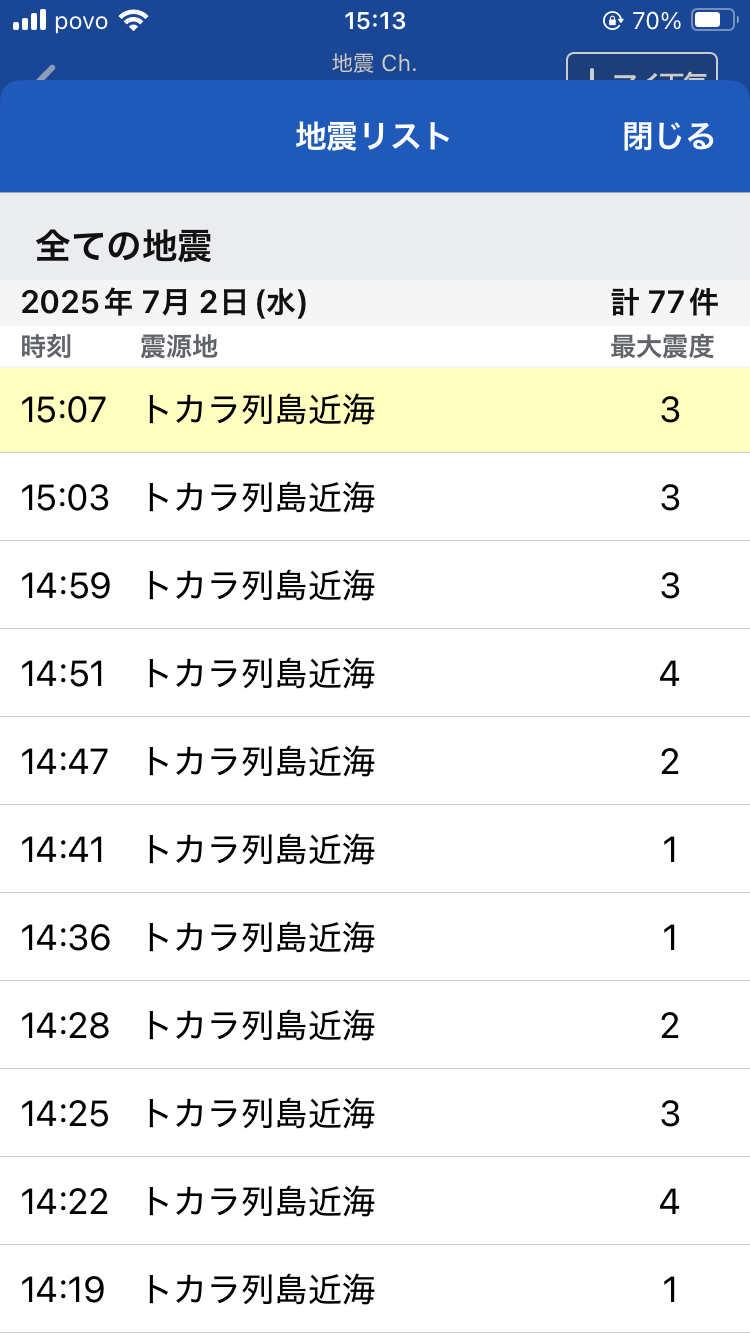Open the 15:03 earthquake entry
The height and width of the screenshot is (1334, 750).
(x=375, y=497)
